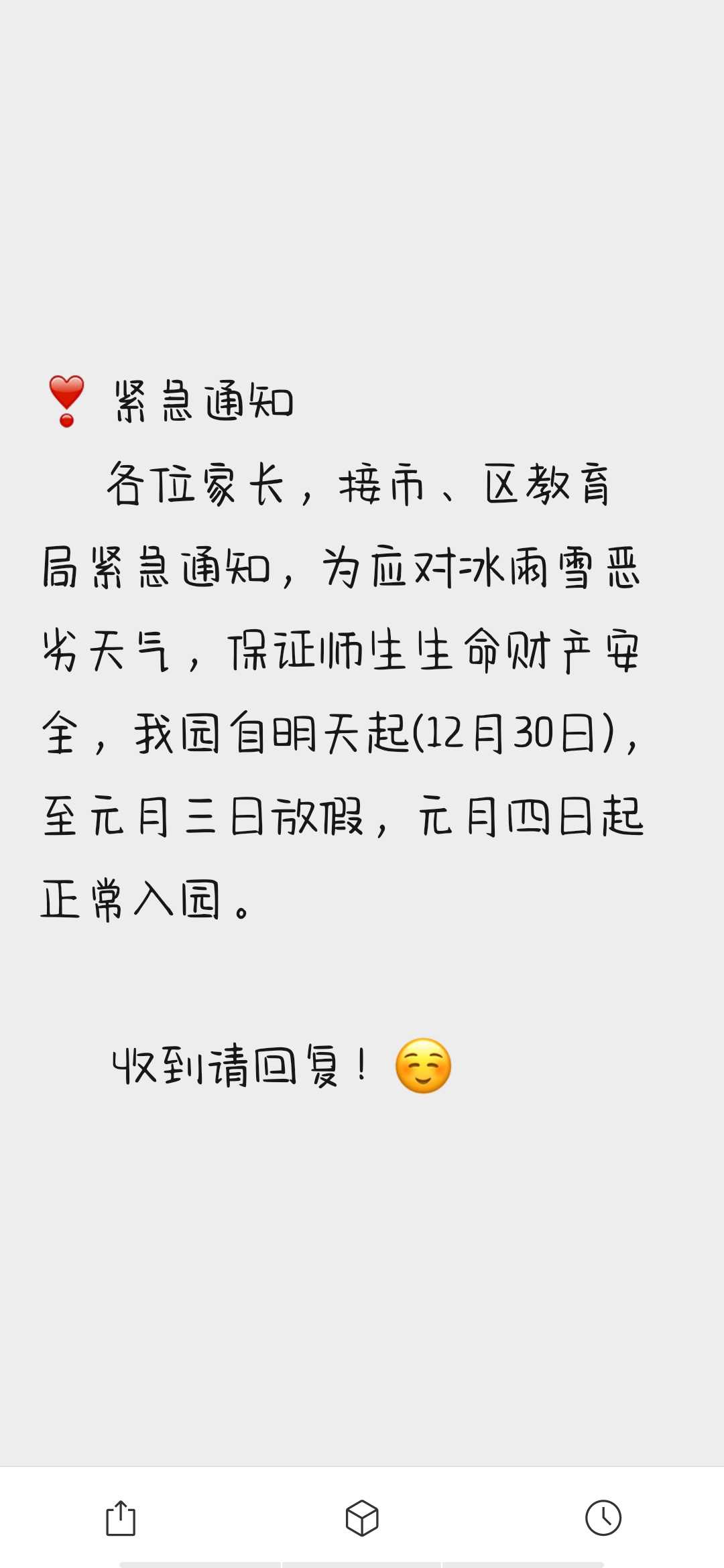Open the cube icon in the bottom toolbar

coord(362,1518)
